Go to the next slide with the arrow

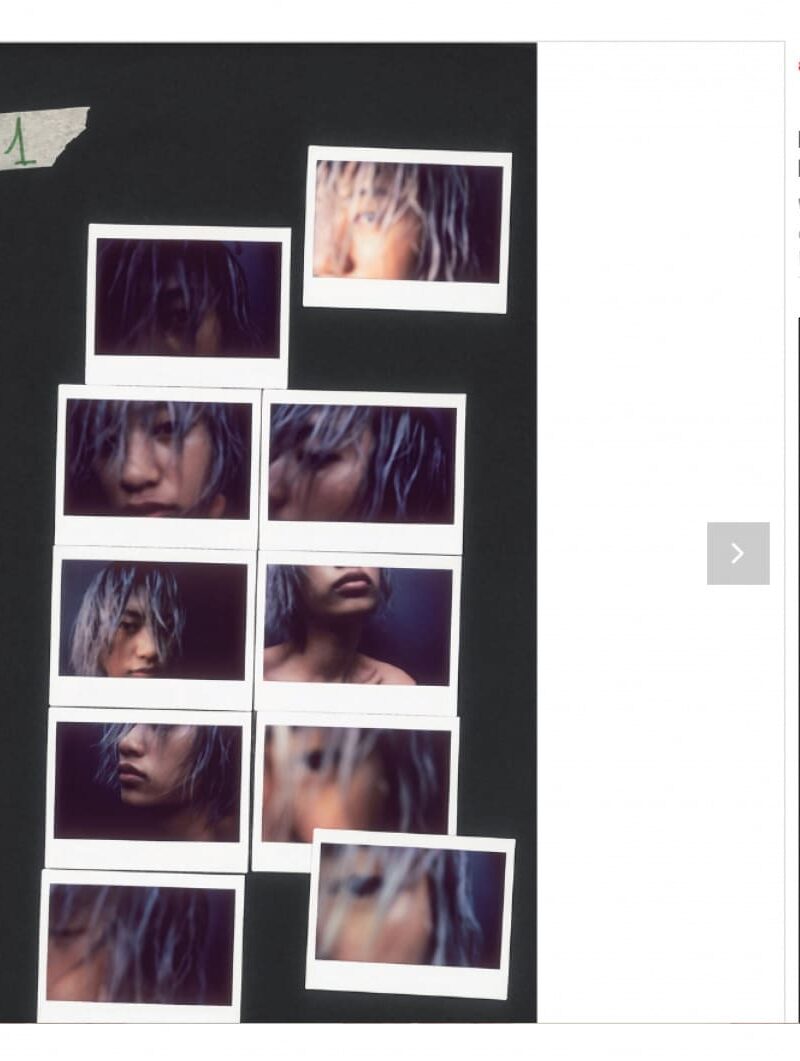[x=738, y=553]
